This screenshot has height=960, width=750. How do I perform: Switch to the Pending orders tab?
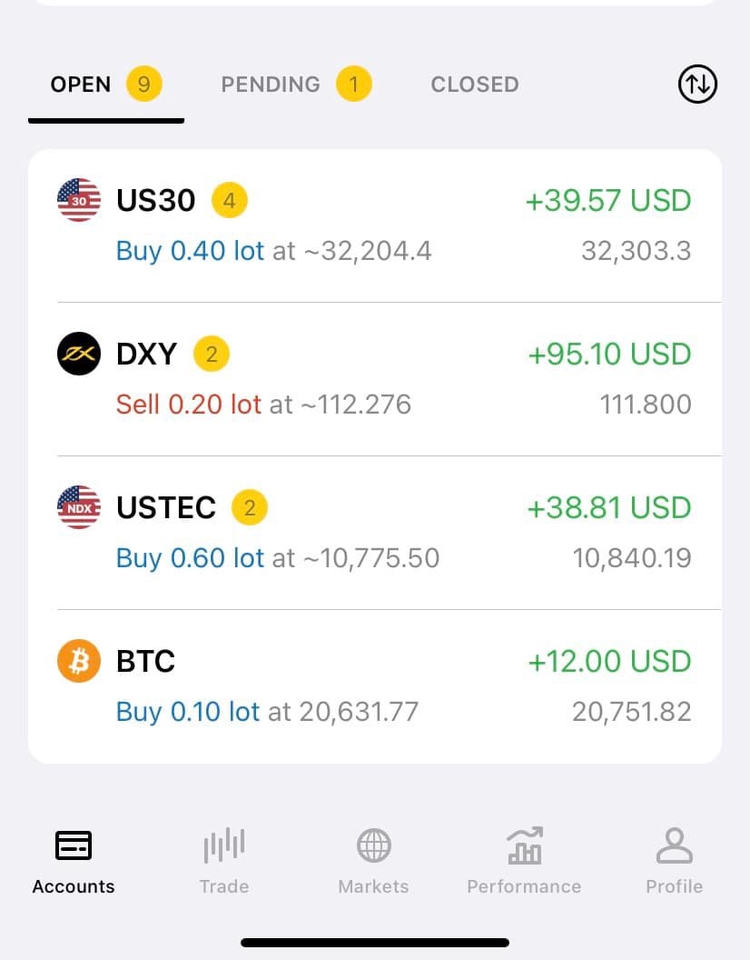click(x=295, y=85)
